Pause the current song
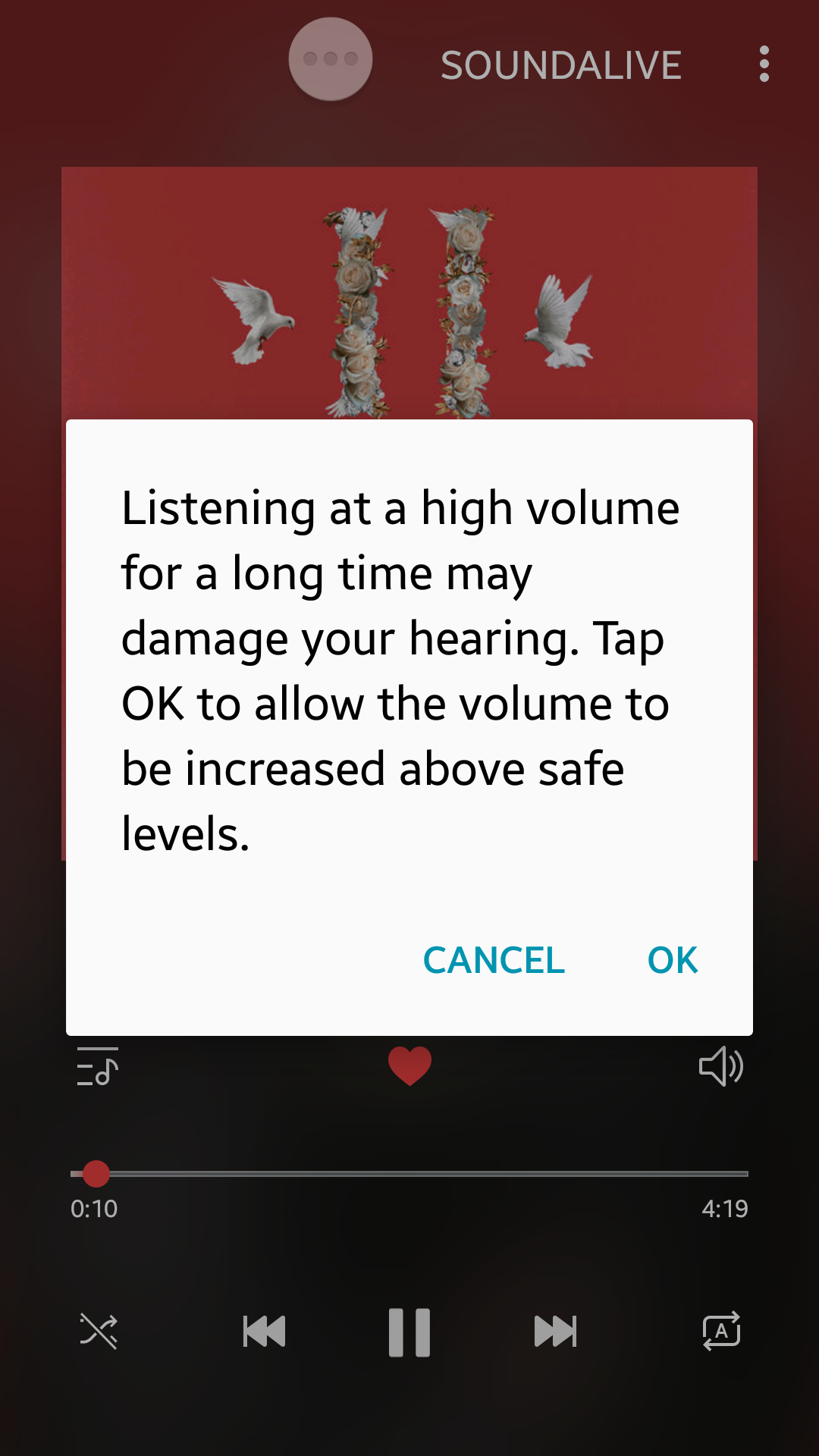Viewport: 819px width, 1456px height. click(409, 1332)
